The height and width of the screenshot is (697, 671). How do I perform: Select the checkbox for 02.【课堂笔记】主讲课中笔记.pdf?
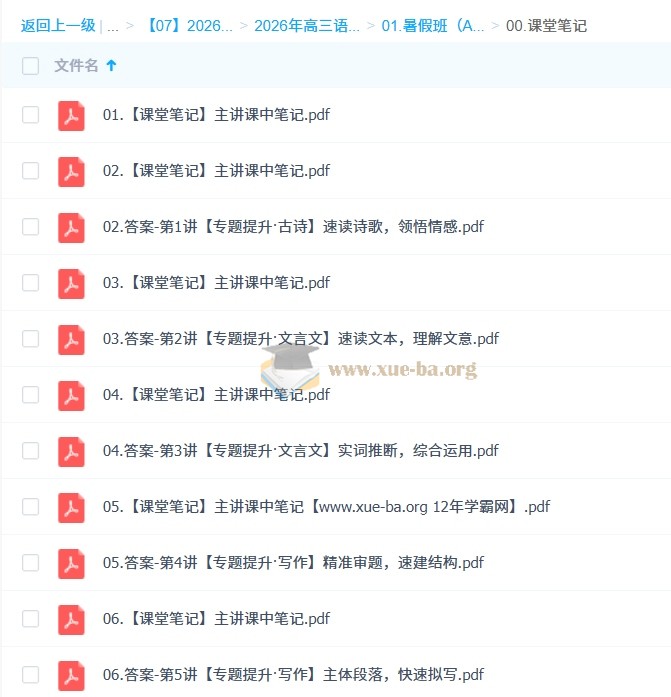click(x=31, y=171)
